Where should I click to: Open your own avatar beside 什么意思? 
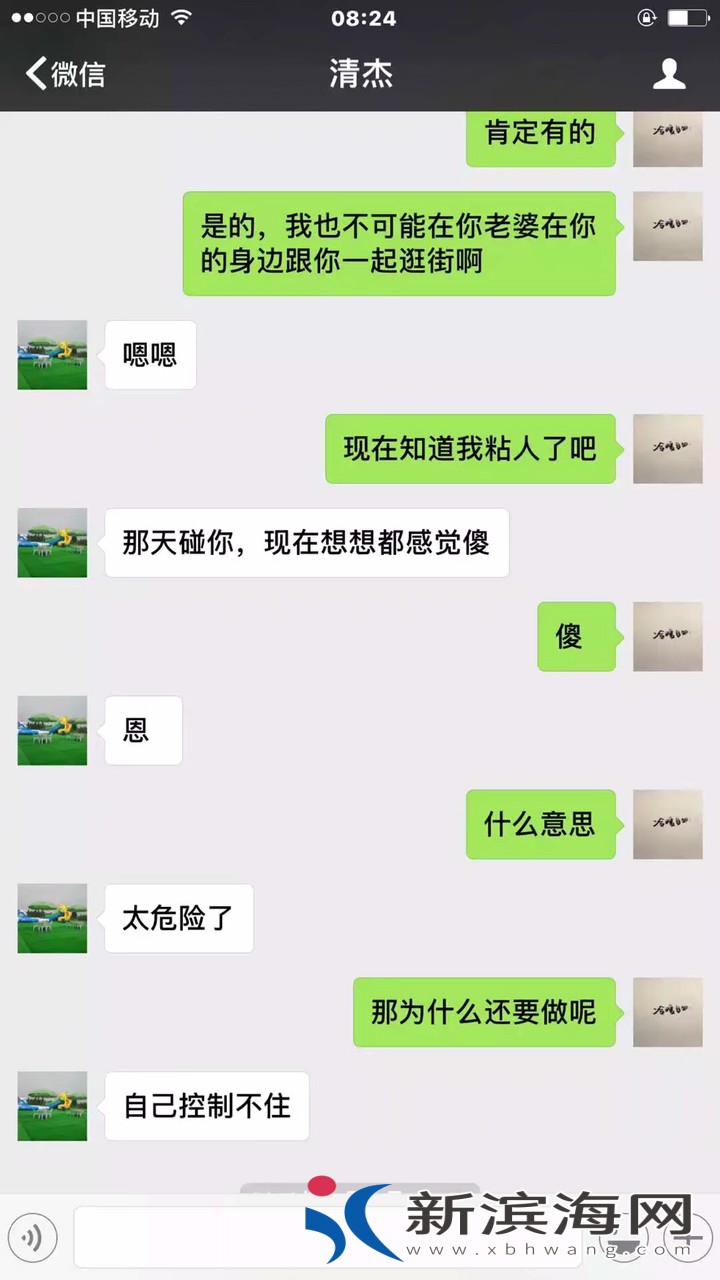(668, 824)
